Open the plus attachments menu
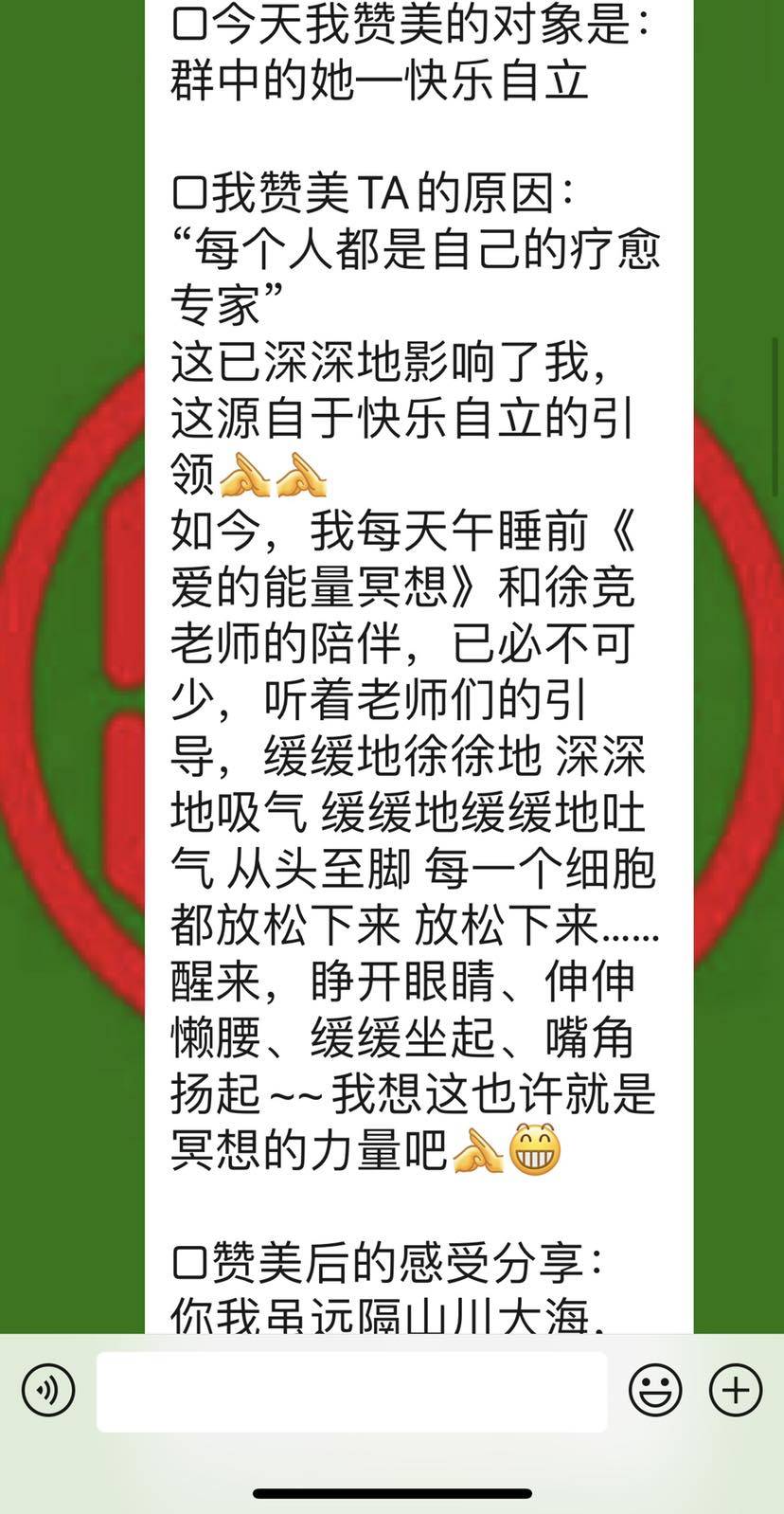 (x=736, y=1390)
